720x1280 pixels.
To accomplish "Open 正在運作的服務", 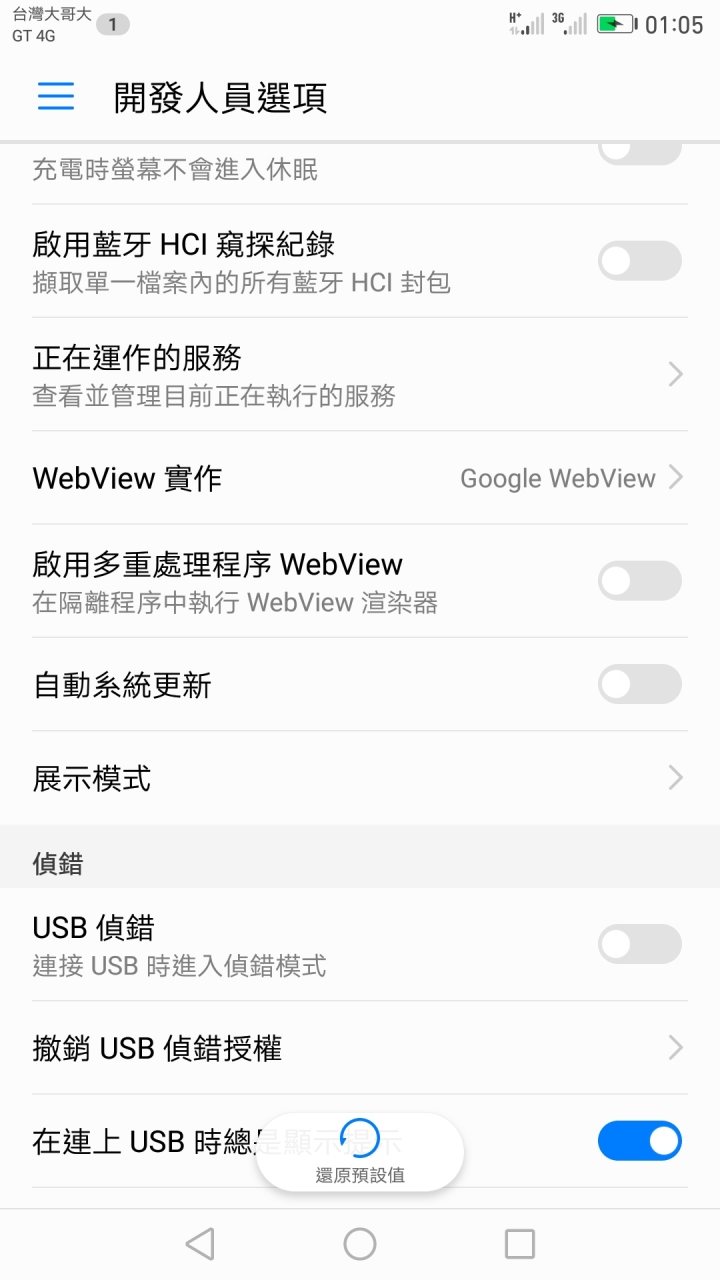I will pos(360,375).
